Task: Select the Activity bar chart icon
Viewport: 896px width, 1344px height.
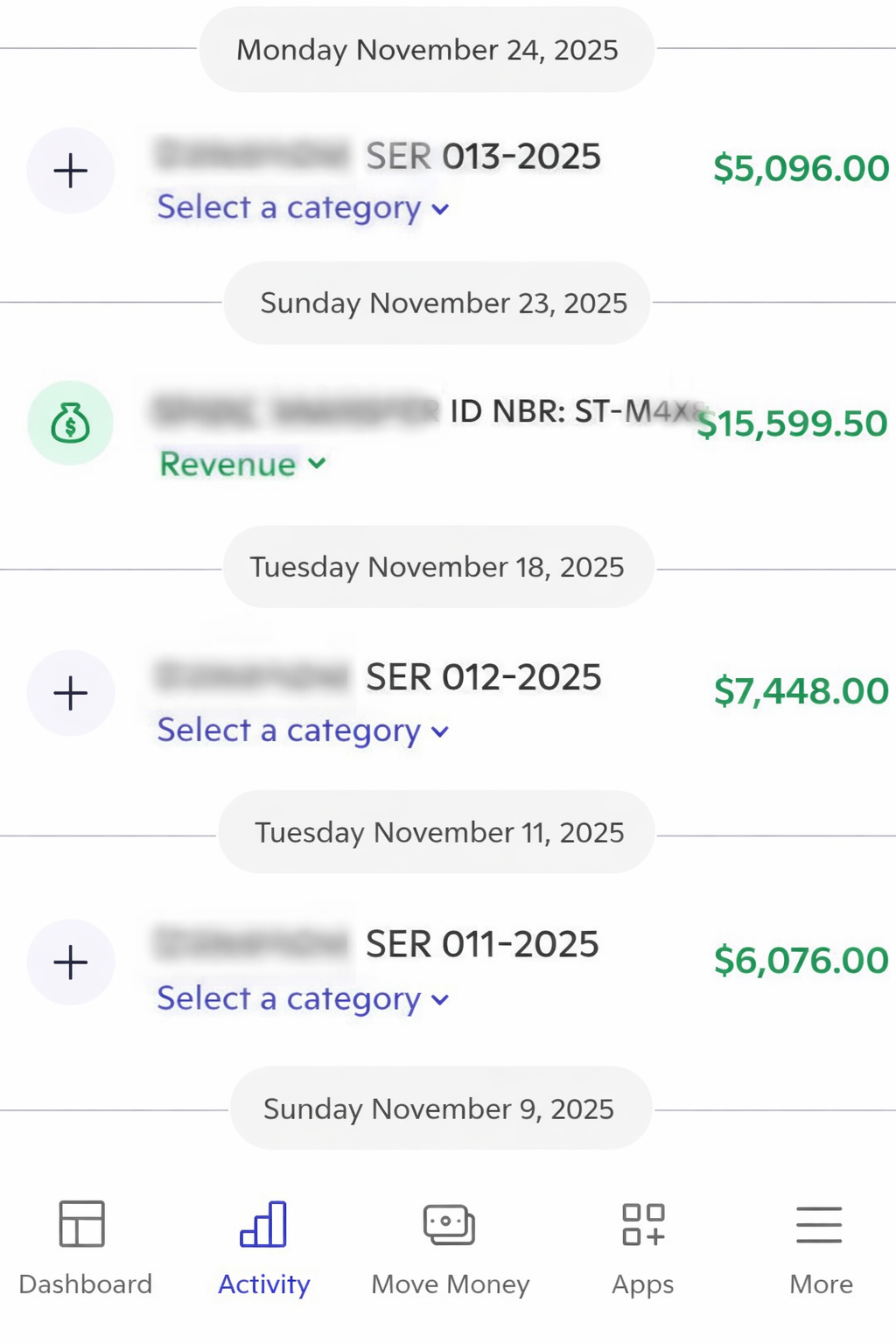Action: pos(263,1225)
